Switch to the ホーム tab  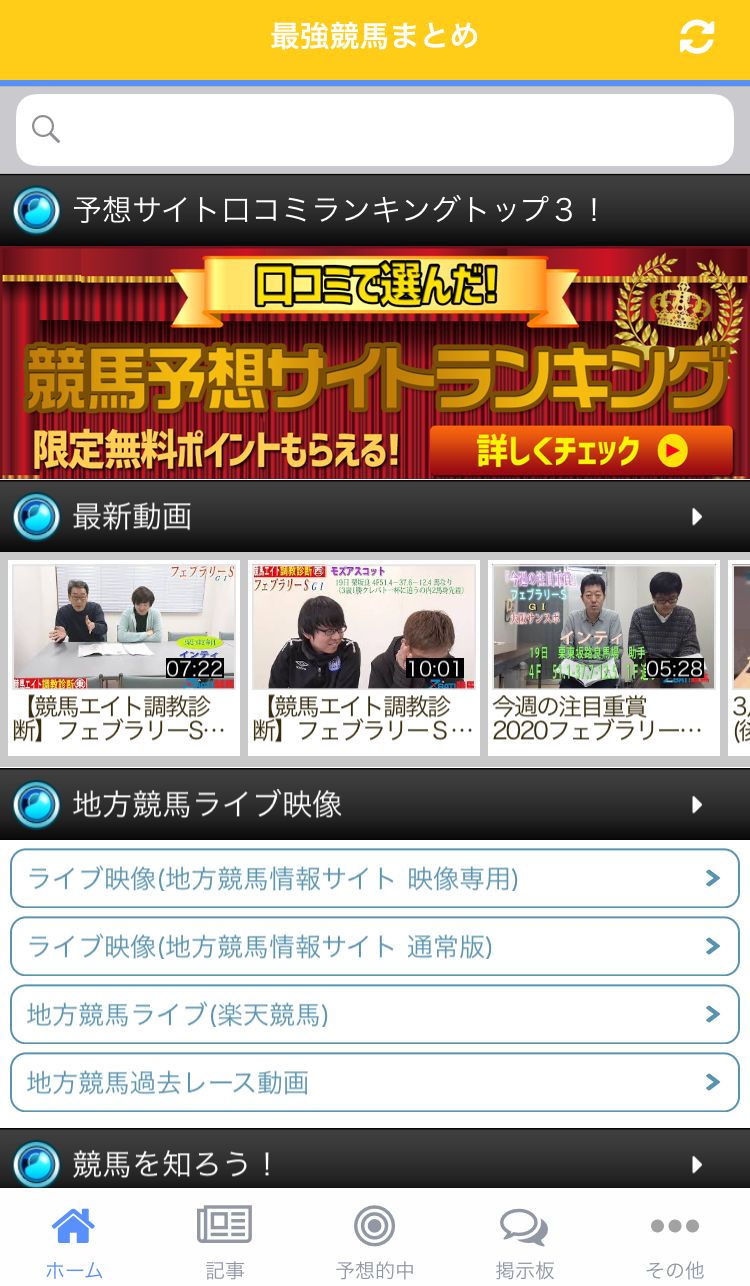click(74, 1242)
